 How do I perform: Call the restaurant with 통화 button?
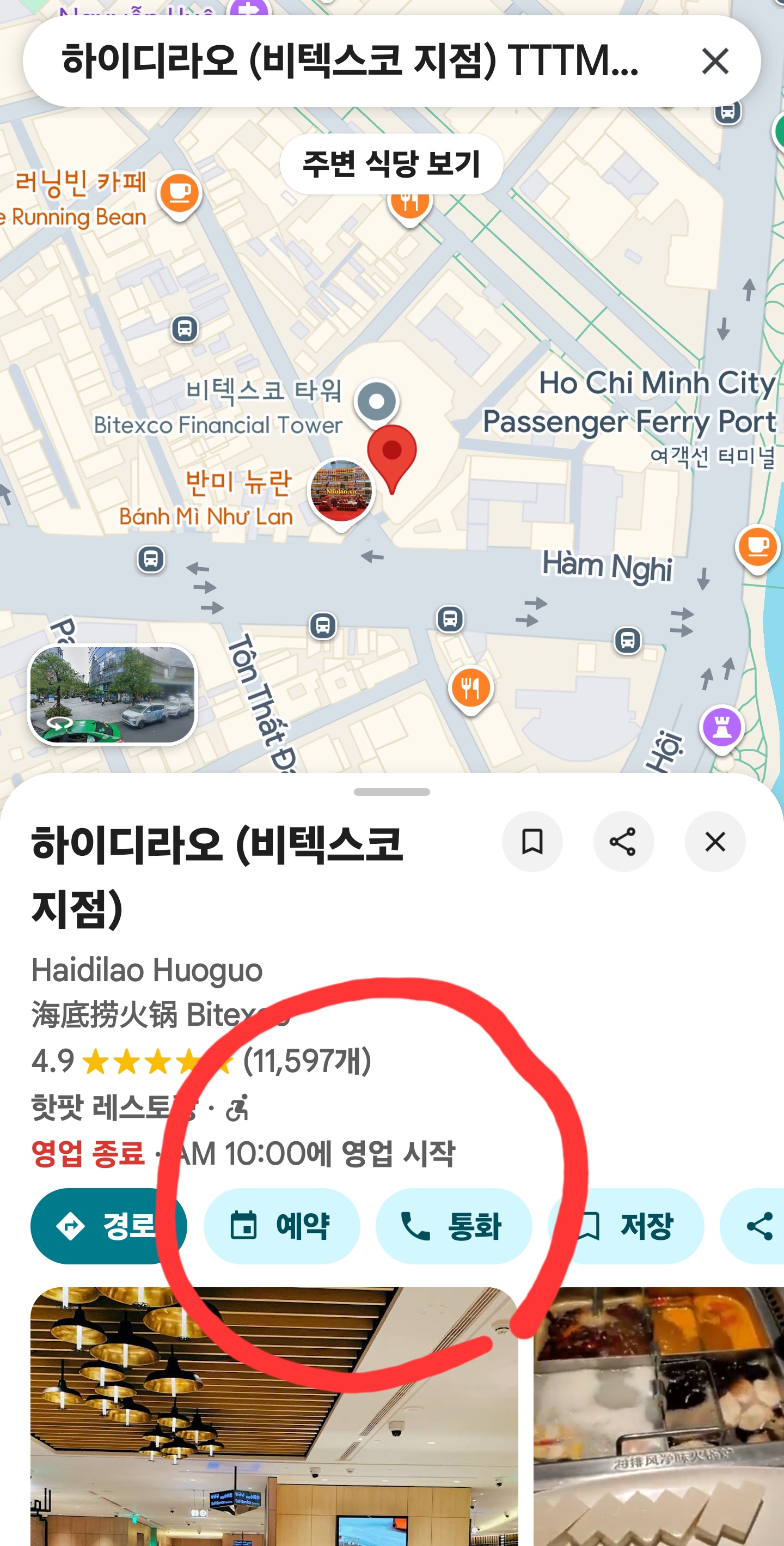pos(454,1226)
